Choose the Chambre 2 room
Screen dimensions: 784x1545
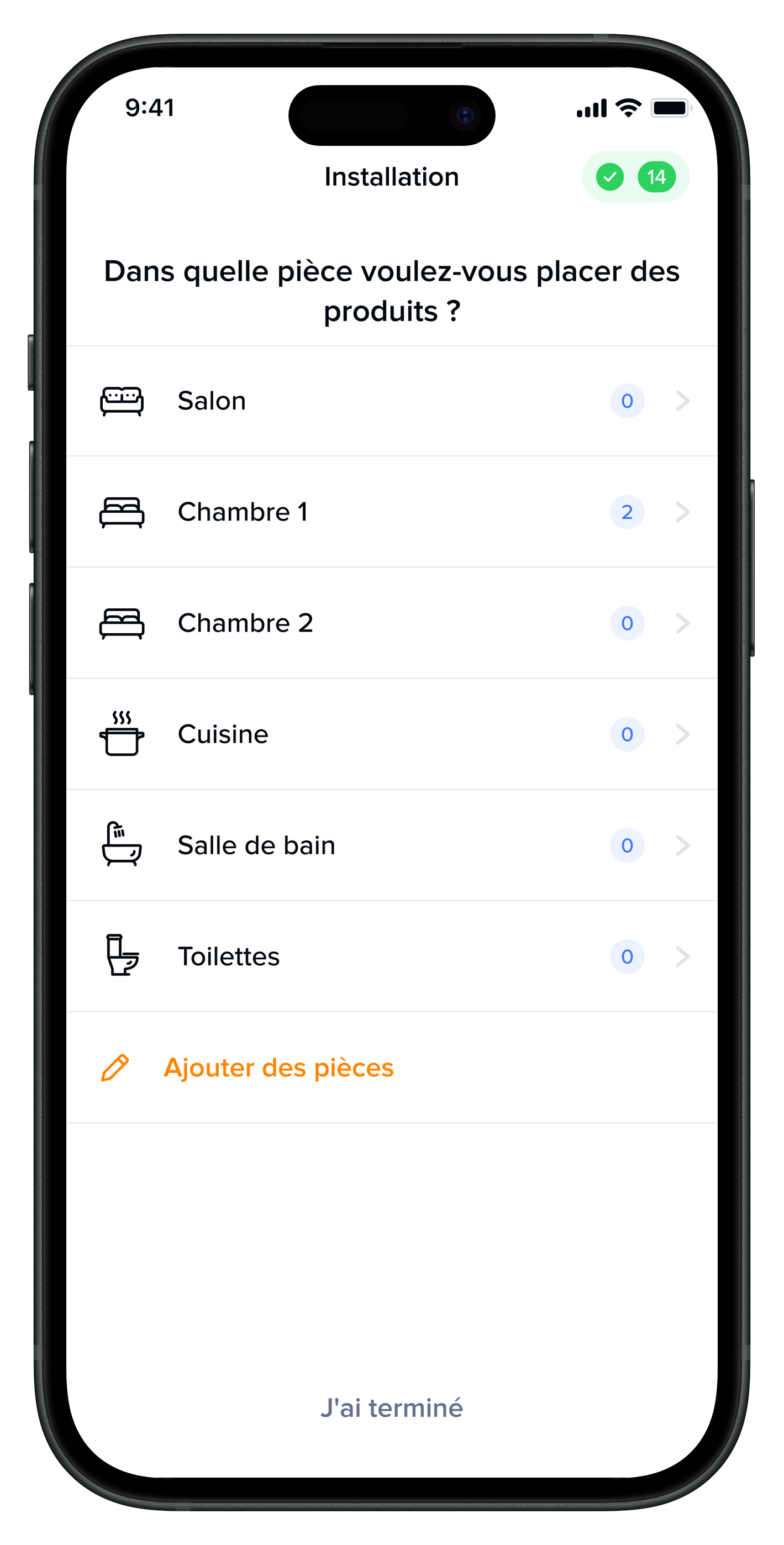pyautogui.click(x=391, y=623)
